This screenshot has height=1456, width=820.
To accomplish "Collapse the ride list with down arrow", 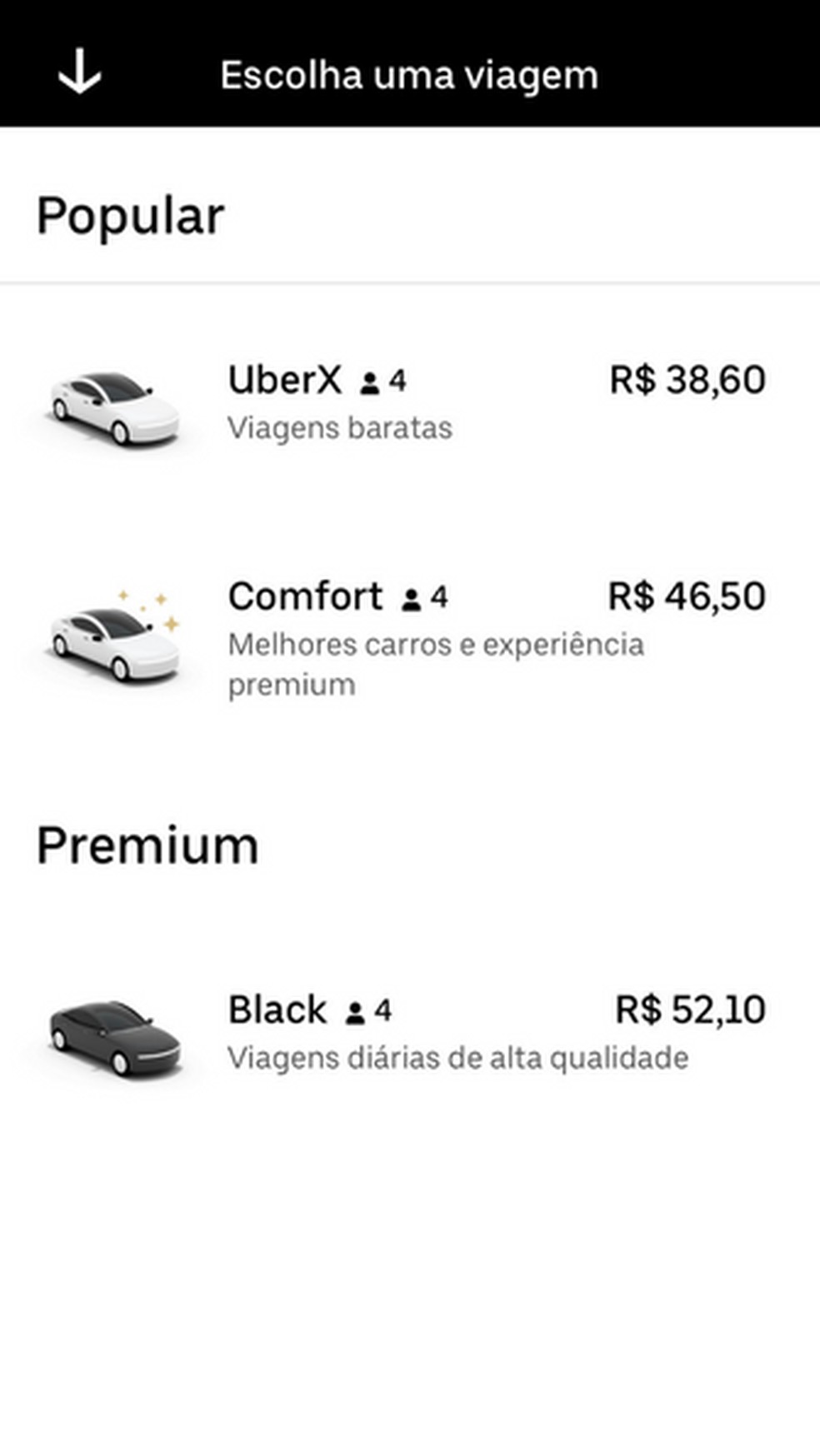I will [80, 72].
